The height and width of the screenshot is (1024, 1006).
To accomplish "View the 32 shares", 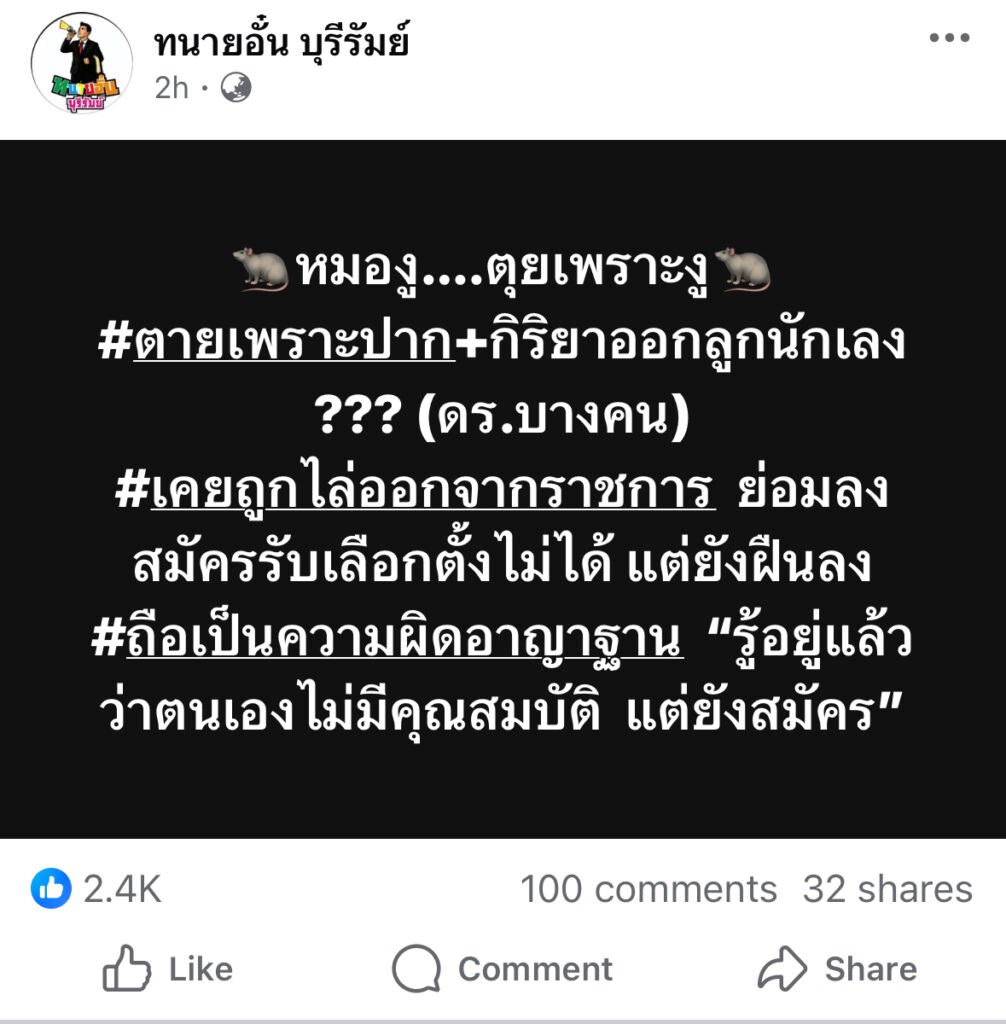I will point(887,889).
